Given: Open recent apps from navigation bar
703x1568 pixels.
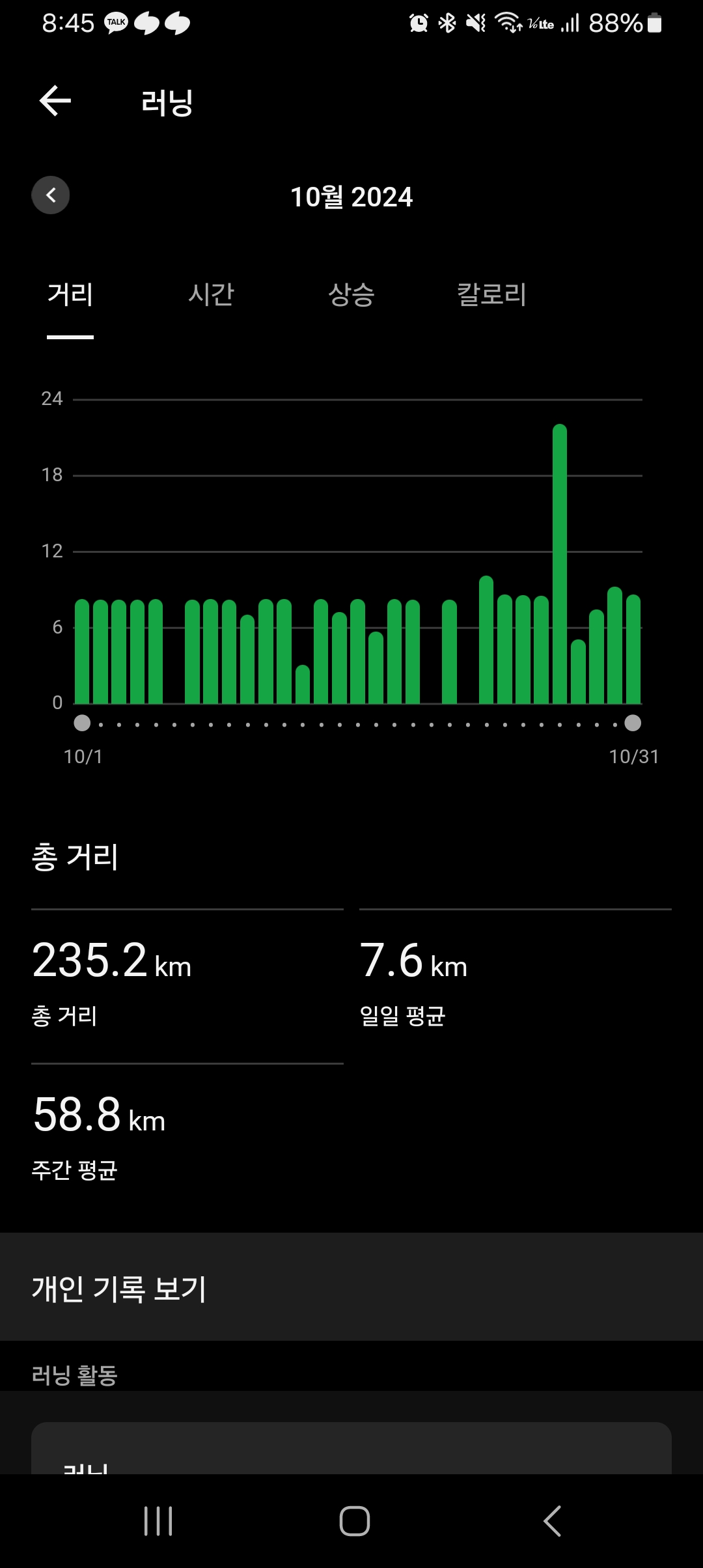Looking at the screenshot, I should tap(158, 1521).
